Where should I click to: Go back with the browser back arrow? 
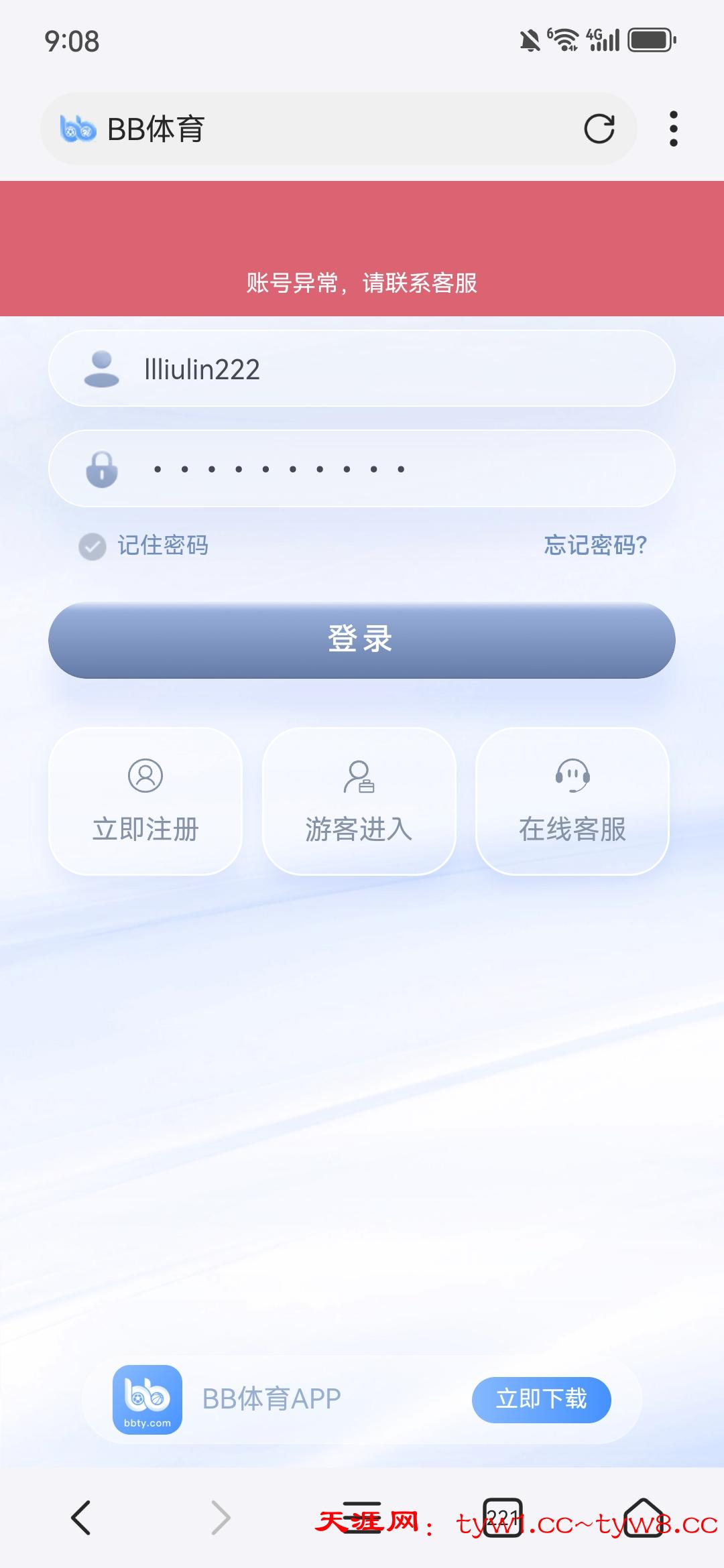81,1517
